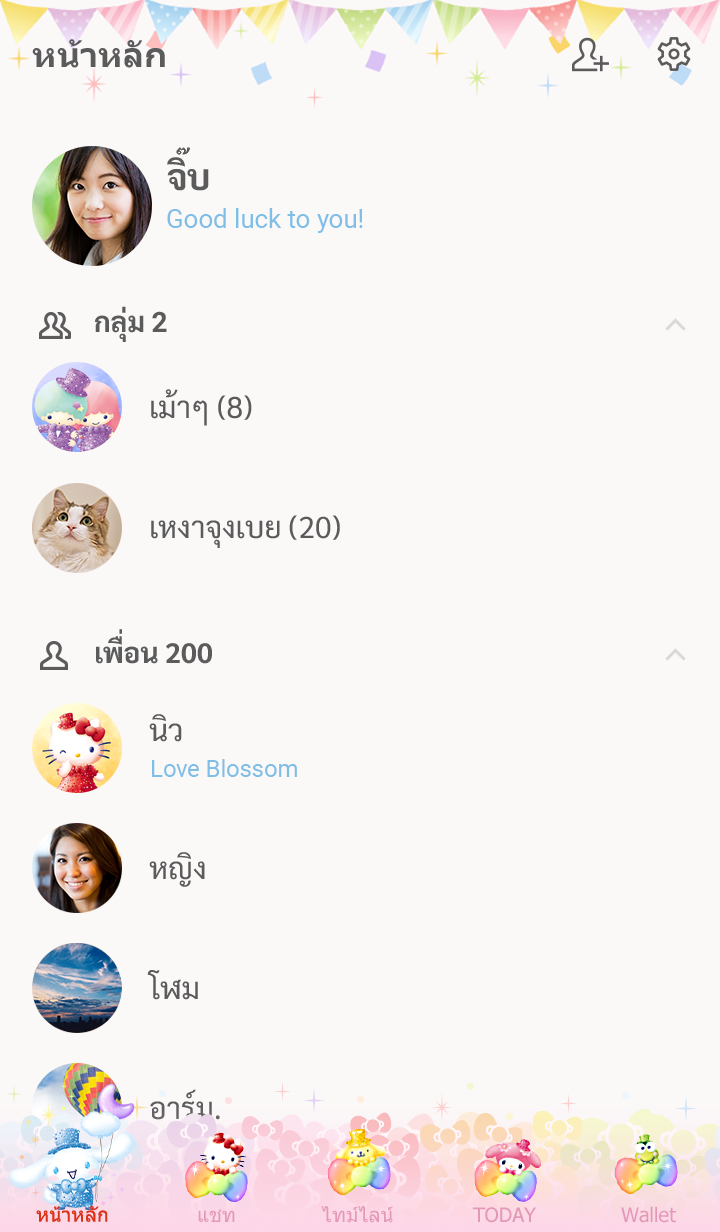Open the add friend icon
Viewport: 720px width, 1232px height.
click(x=589, y=56)
